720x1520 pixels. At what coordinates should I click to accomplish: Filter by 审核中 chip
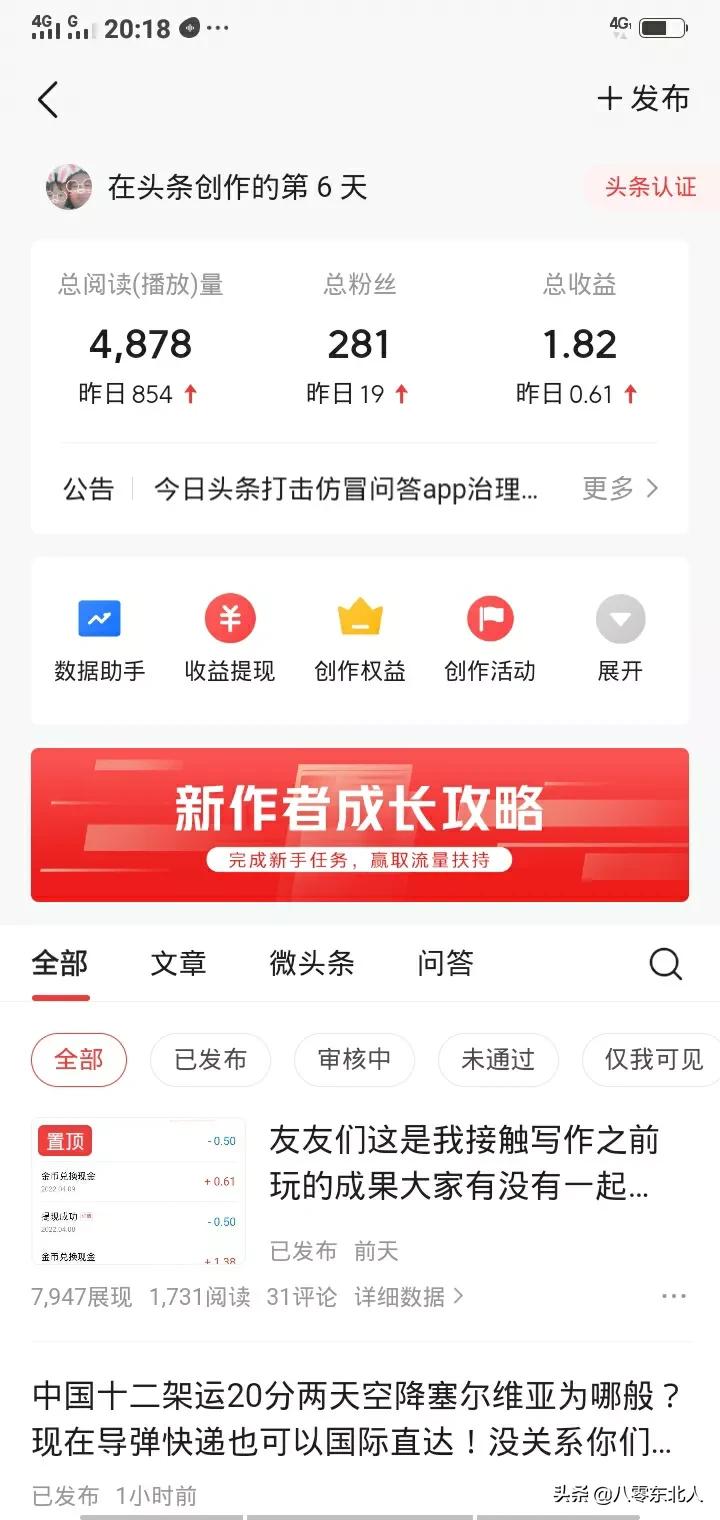click(354, 1060)
